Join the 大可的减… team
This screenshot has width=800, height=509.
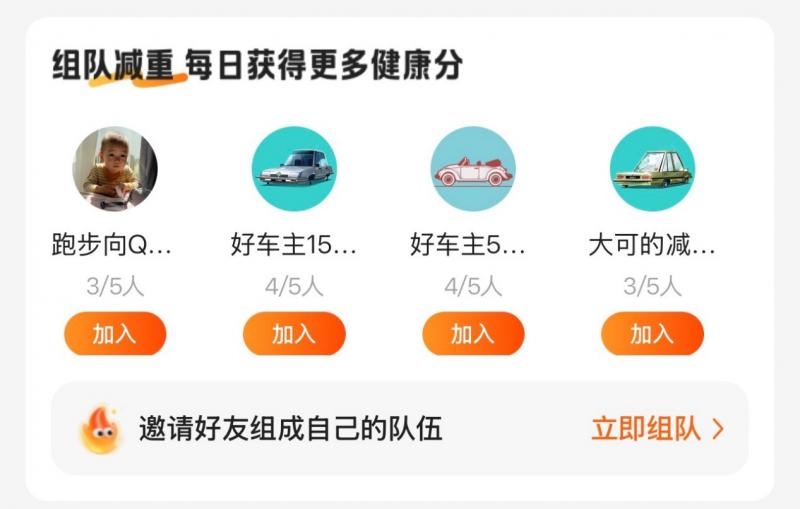[652, 334]
